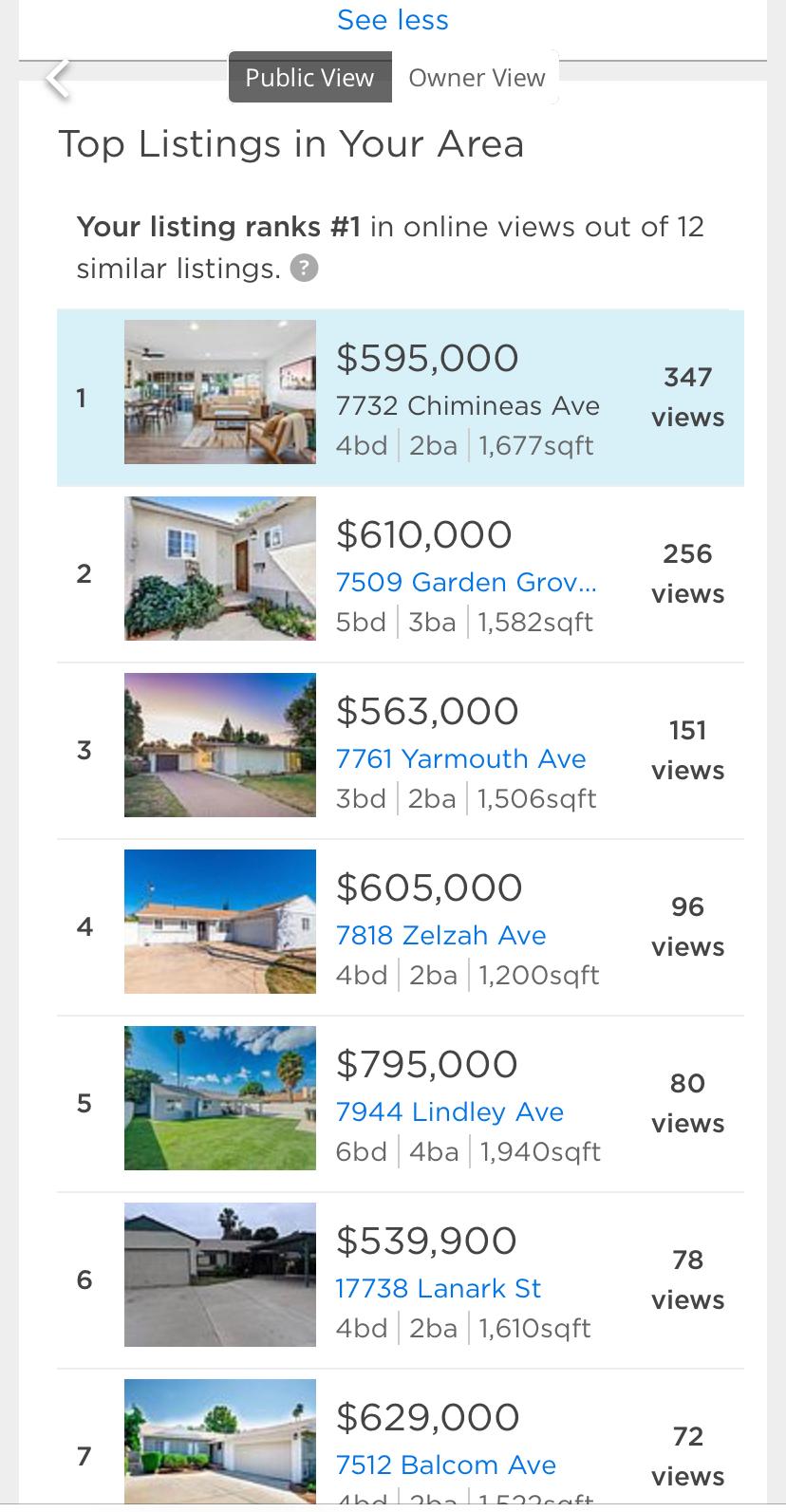Switch to Public View

pos(309,78)
